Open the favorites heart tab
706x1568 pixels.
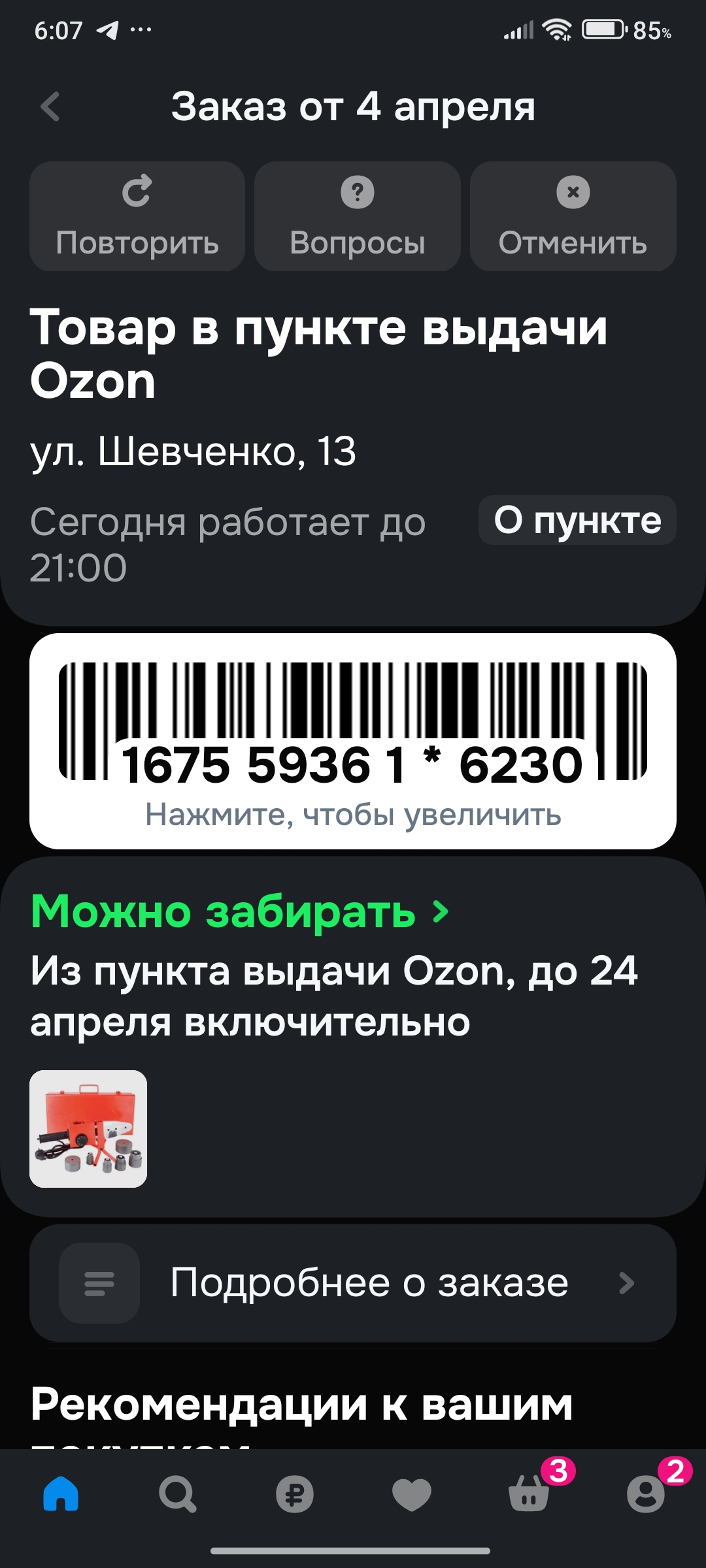click(411, 1494)
